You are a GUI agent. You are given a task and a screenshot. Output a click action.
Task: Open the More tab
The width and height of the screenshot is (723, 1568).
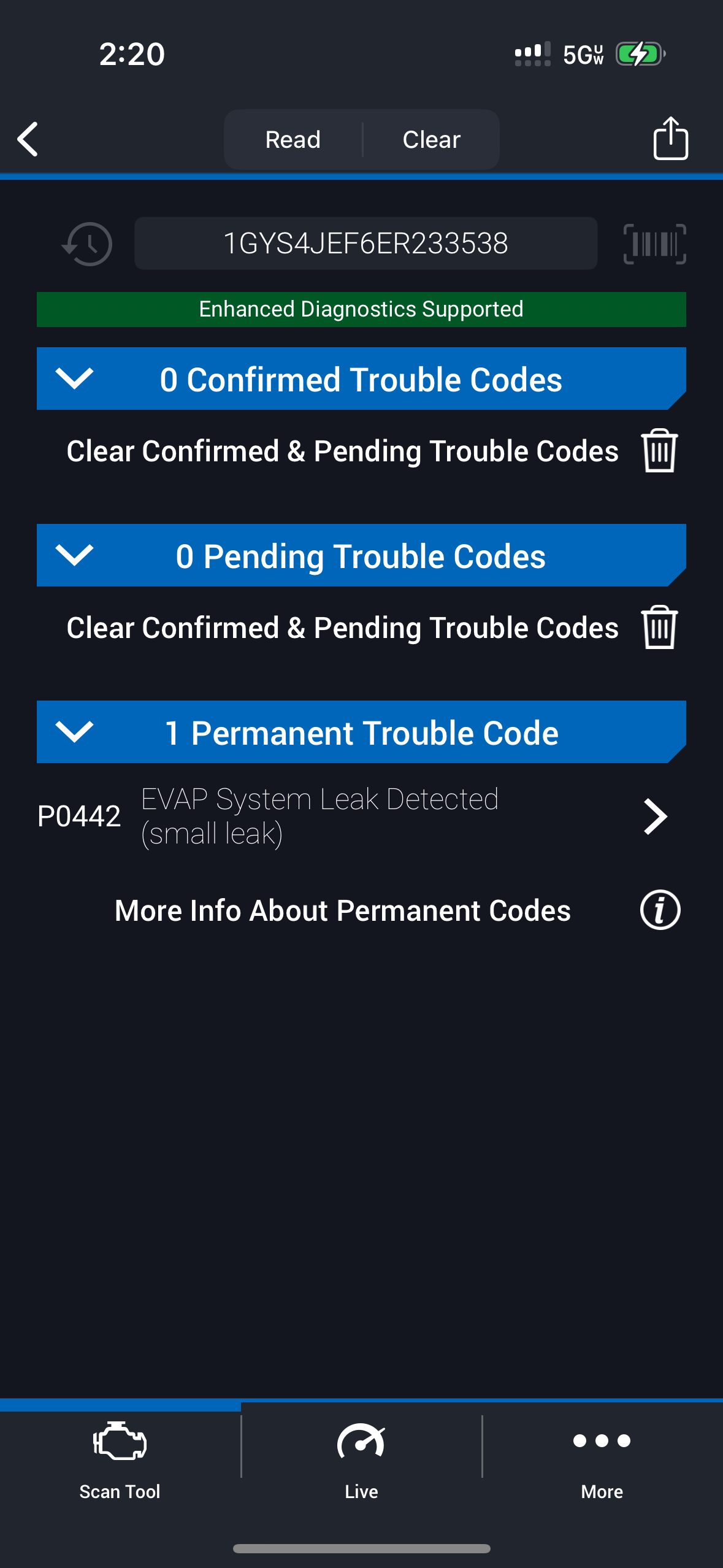(x=602, y=1459)
